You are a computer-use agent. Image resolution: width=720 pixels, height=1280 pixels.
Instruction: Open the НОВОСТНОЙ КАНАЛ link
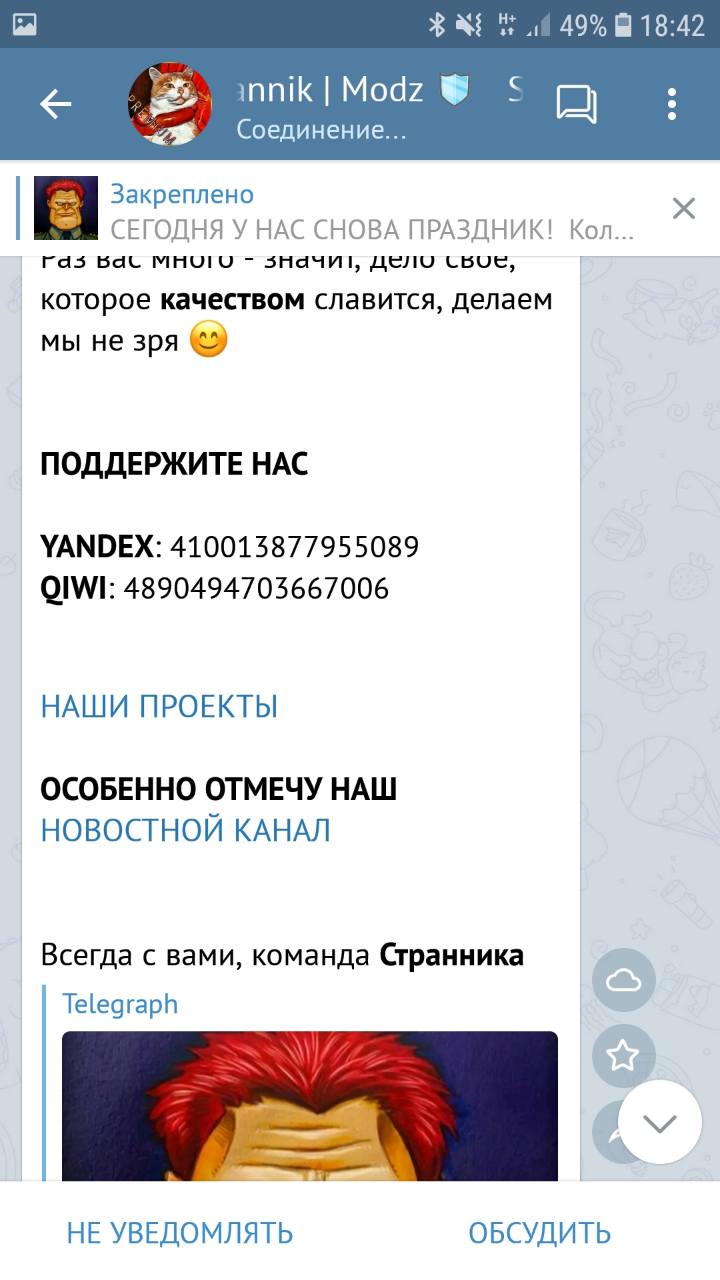click(185, 830)
